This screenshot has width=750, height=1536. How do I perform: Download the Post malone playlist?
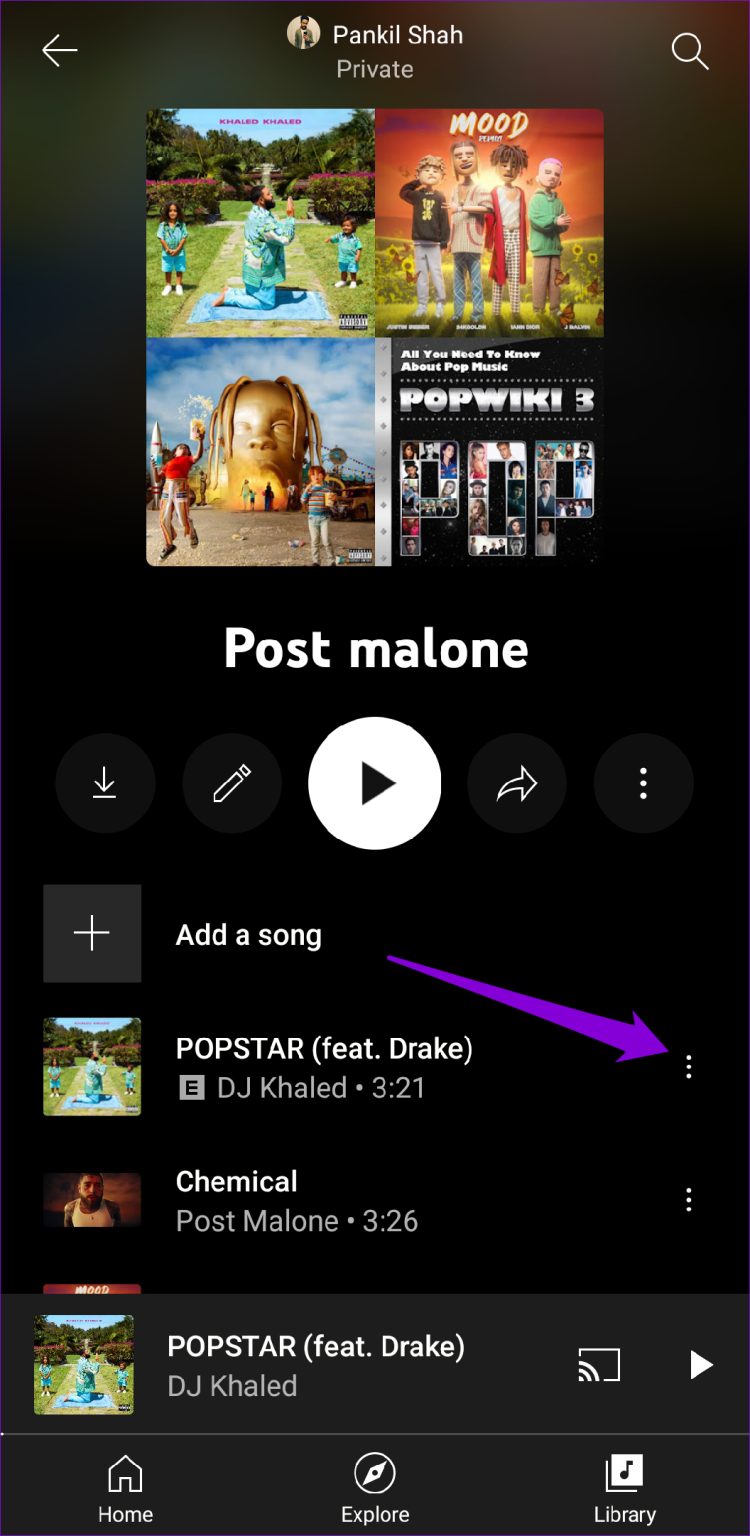pyautogui.click(x=105, y=783)
